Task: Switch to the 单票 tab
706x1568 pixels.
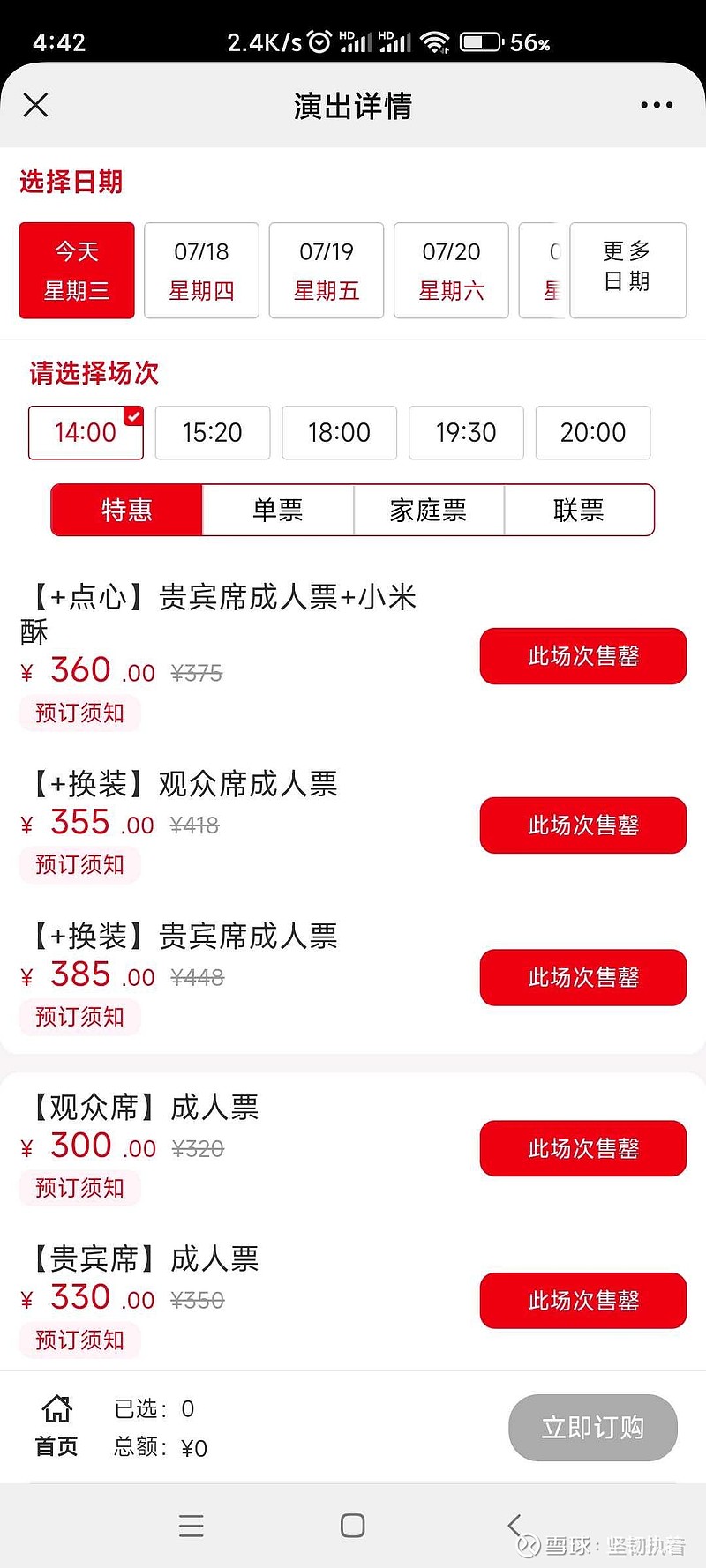Action: 278,510
